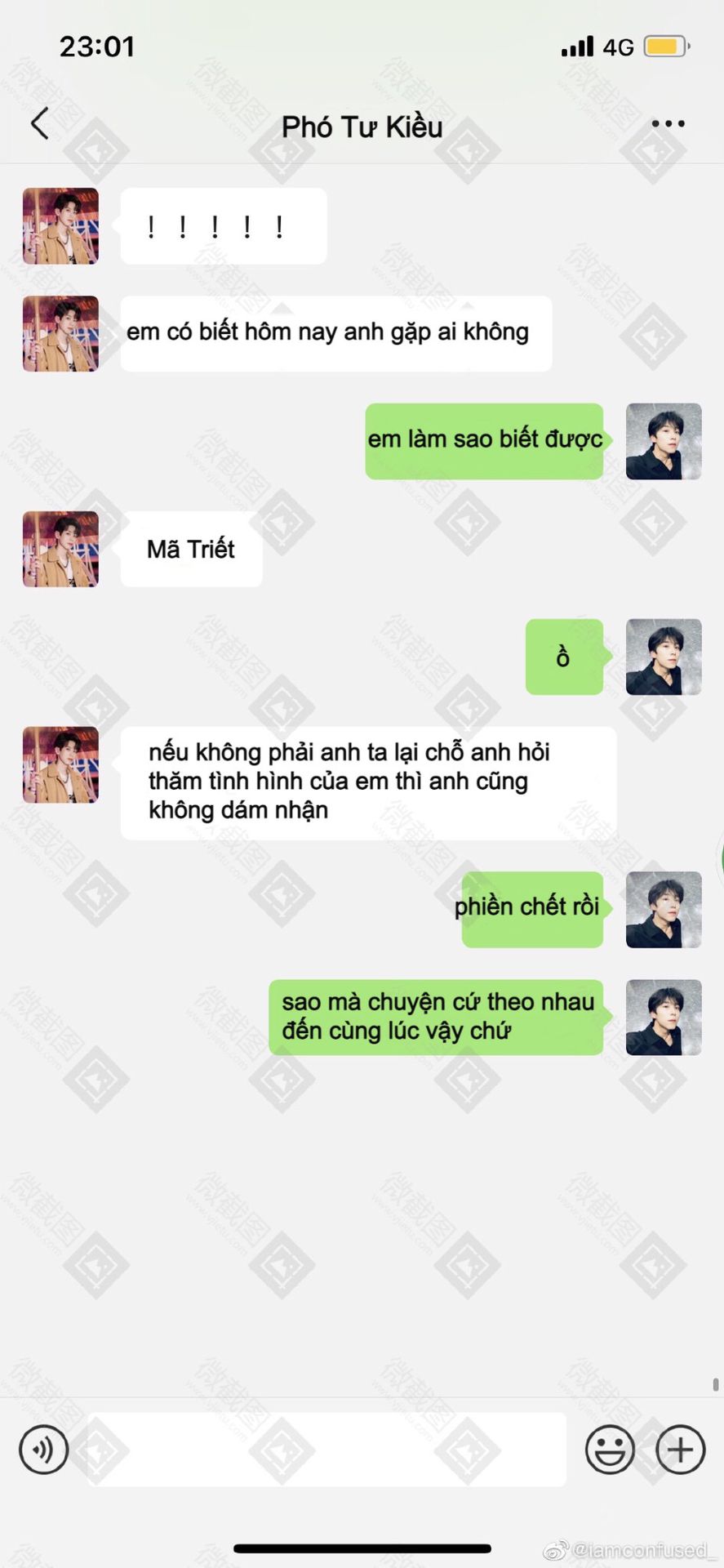724x1568 pixels.
Task: Open the chat's three-dot options menu
Action: [668, 124]
